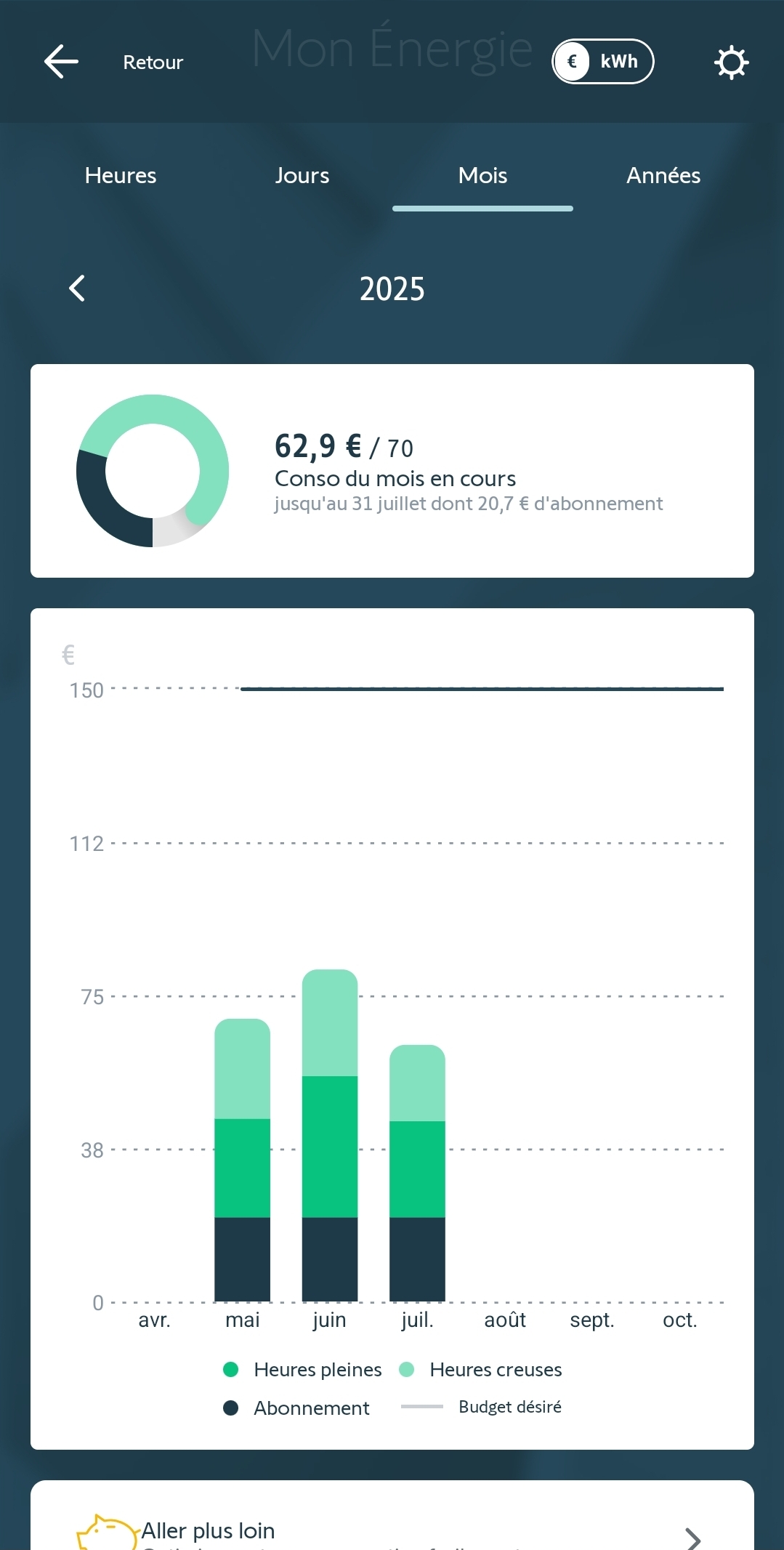Go back with the Retour arrow

pyautogui.click(x=61, y=62)
